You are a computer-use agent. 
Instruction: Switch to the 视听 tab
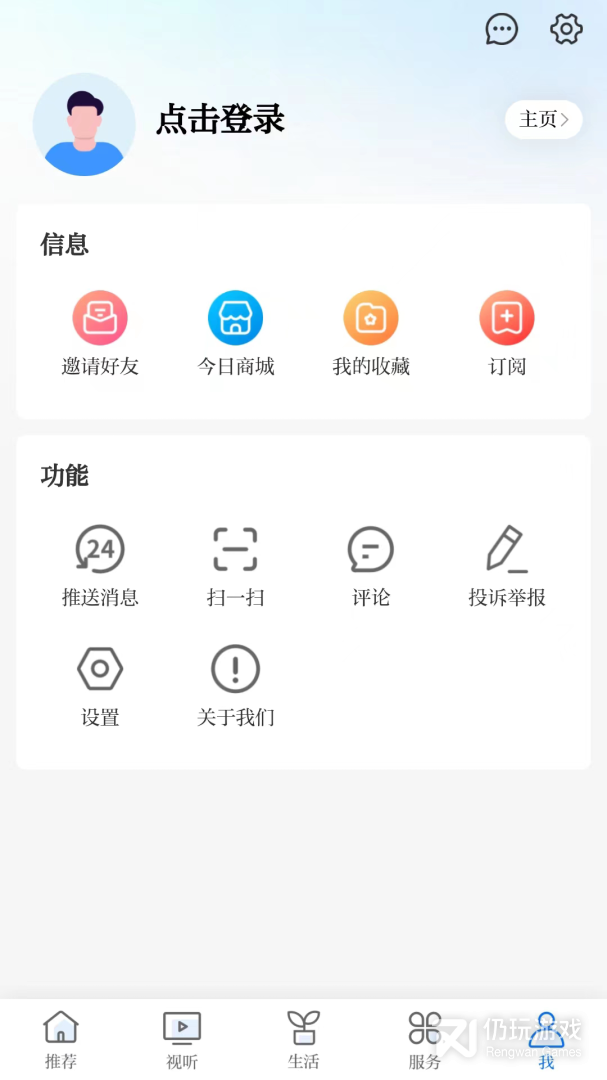point(182,1040)
